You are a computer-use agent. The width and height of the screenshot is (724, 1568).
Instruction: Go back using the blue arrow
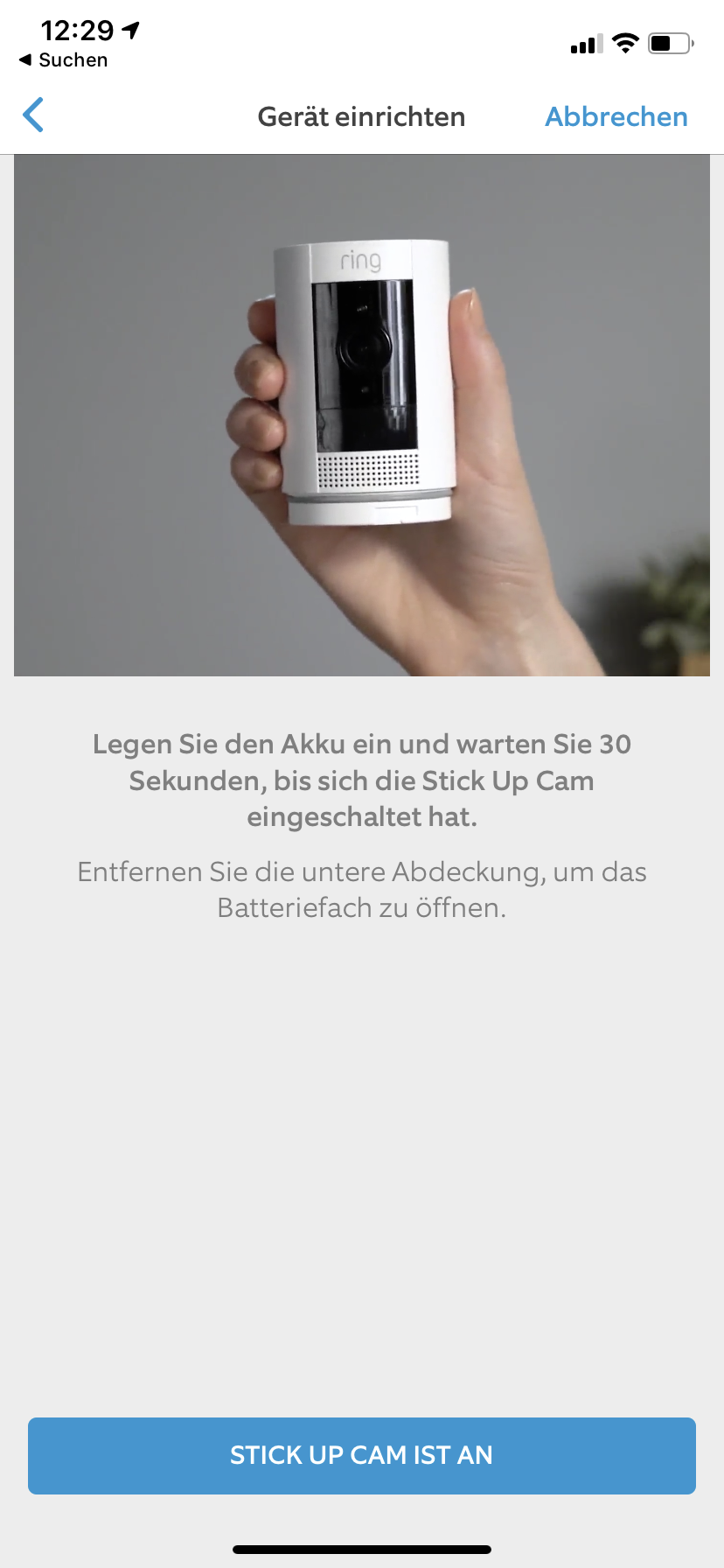pos(33,115)
